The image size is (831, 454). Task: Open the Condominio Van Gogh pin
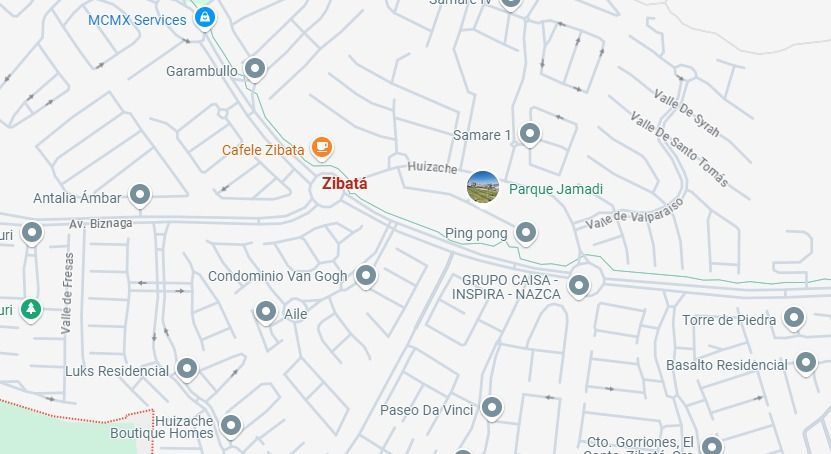(x=366, y=277)
